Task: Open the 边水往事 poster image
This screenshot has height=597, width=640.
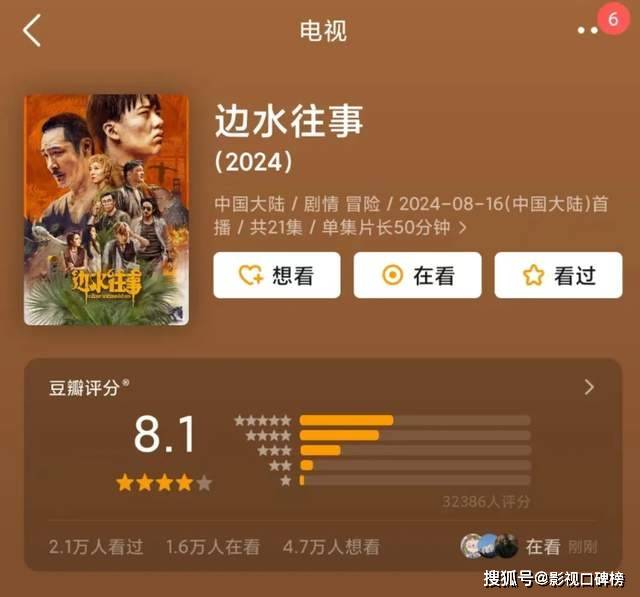Action: [x=106, y=209]
